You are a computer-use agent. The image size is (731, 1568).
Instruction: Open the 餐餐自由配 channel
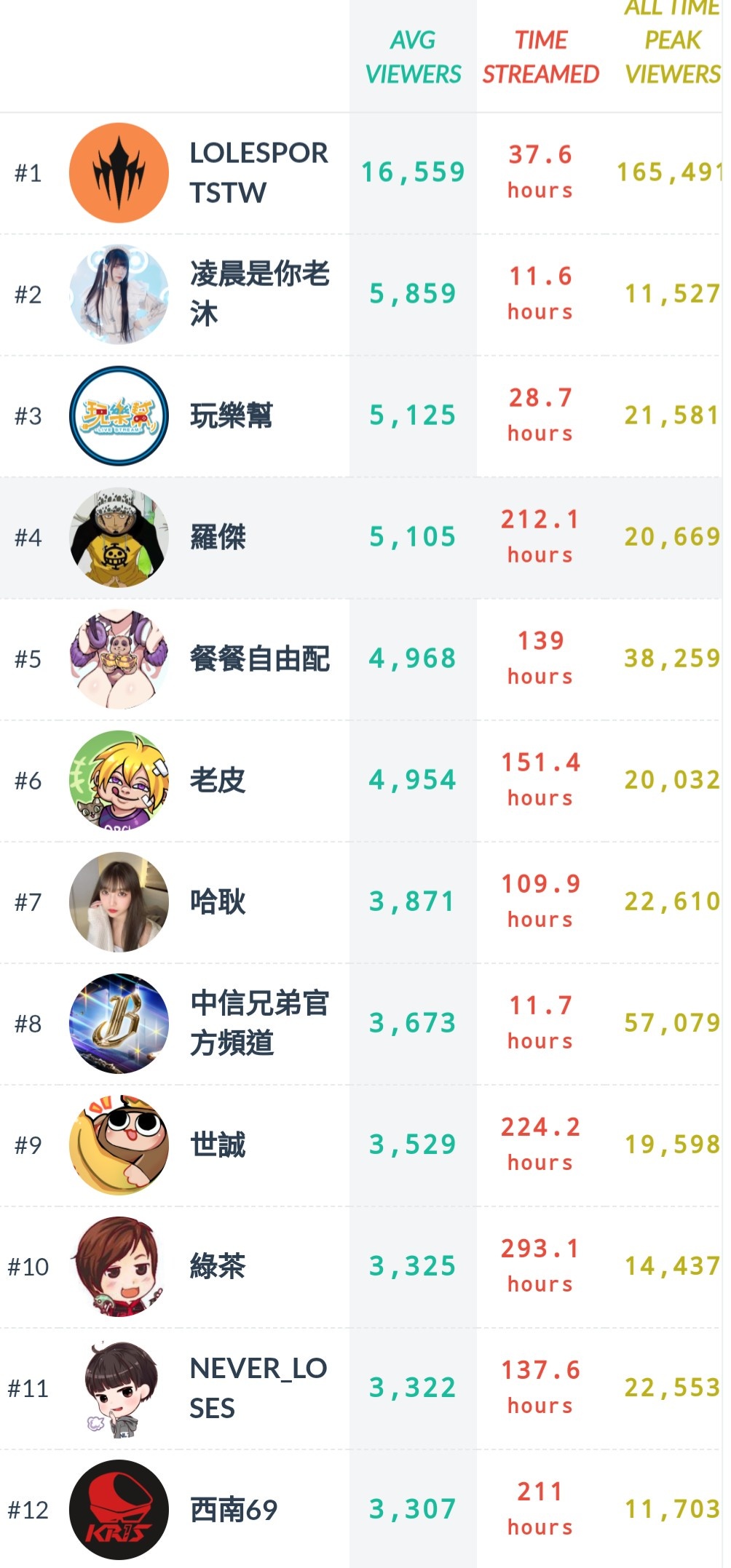pos(259,658)
